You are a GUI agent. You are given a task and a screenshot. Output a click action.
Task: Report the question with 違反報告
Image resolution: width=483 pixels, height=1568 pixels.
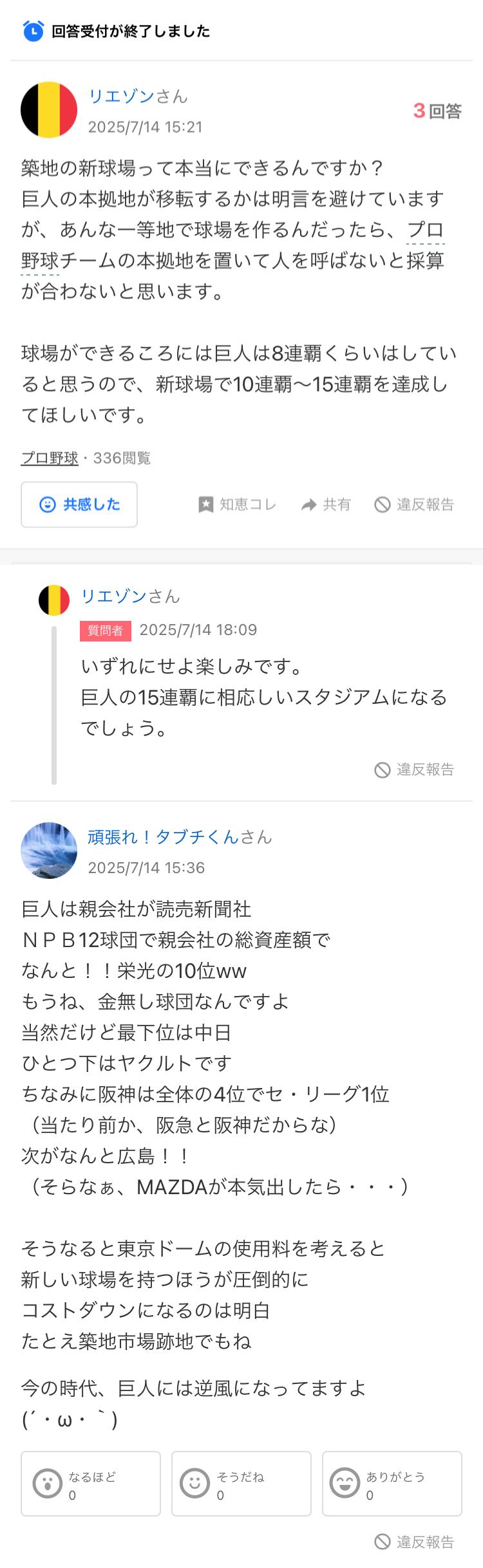pyautogui.click(x=415, y=504)
